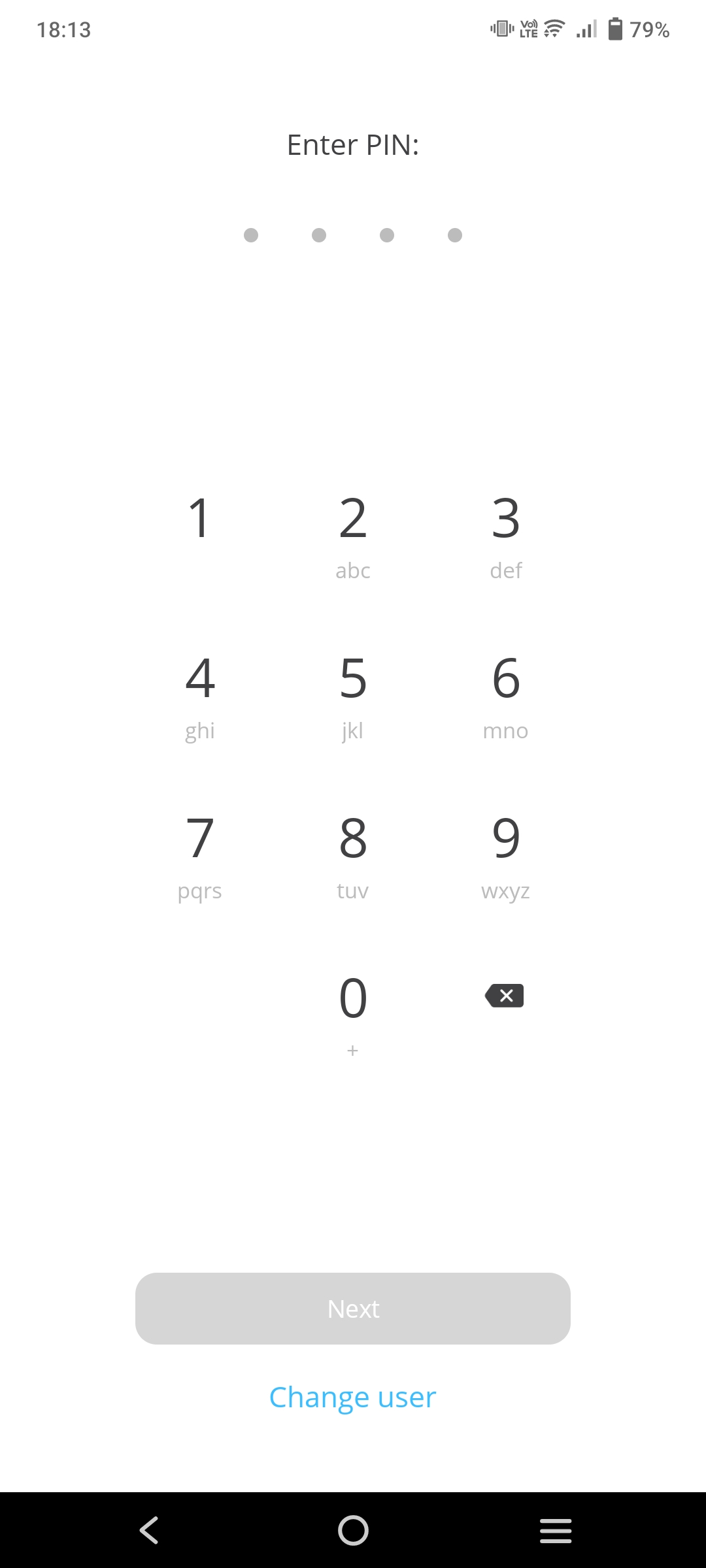Screen dimensions: 706x1568
Task: Tap the 4 ghi key
Action: 200,693
